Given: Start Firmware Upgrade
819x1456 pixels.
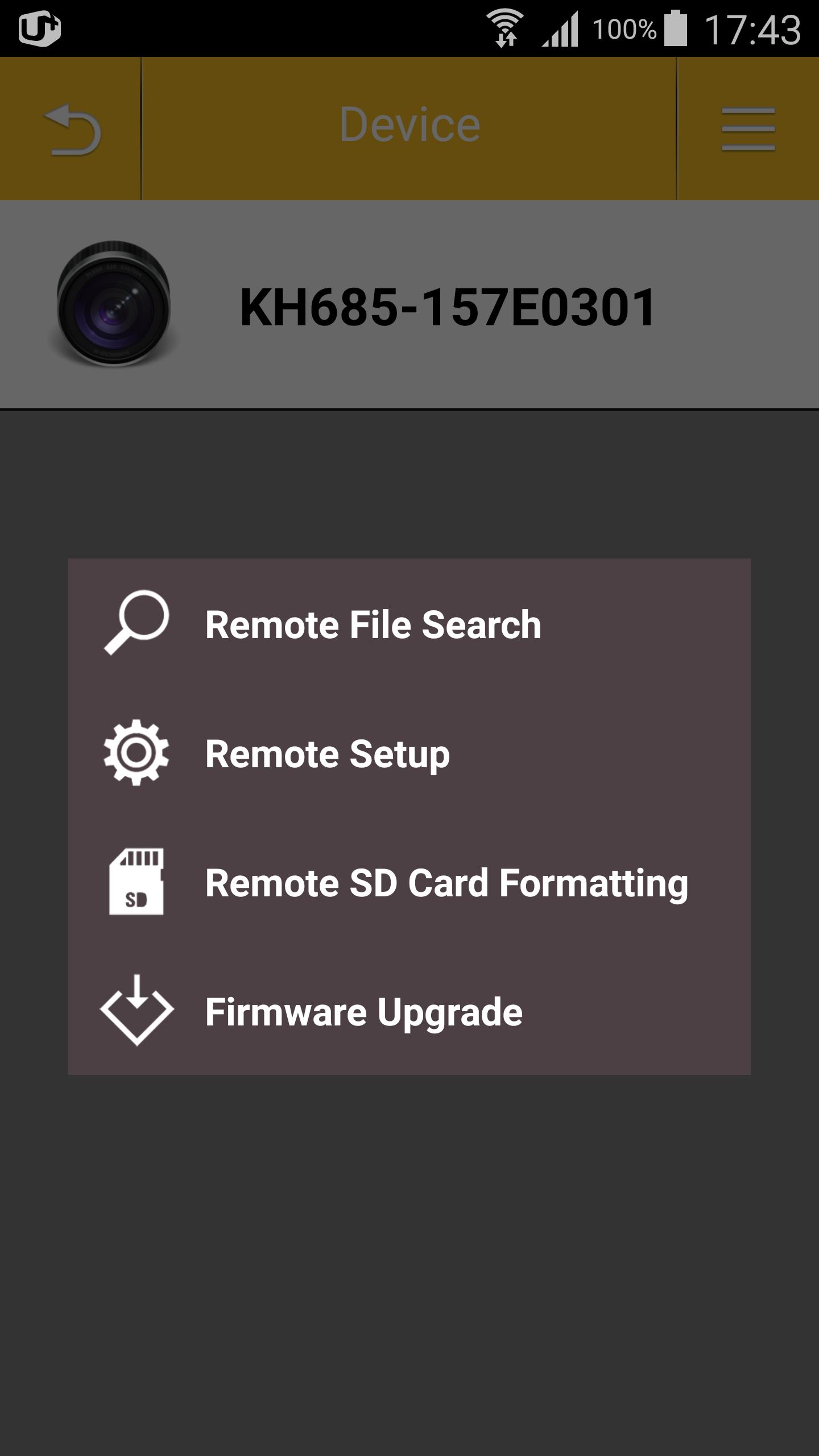Looking at the screenshot, I should [x=364, y=1012].
